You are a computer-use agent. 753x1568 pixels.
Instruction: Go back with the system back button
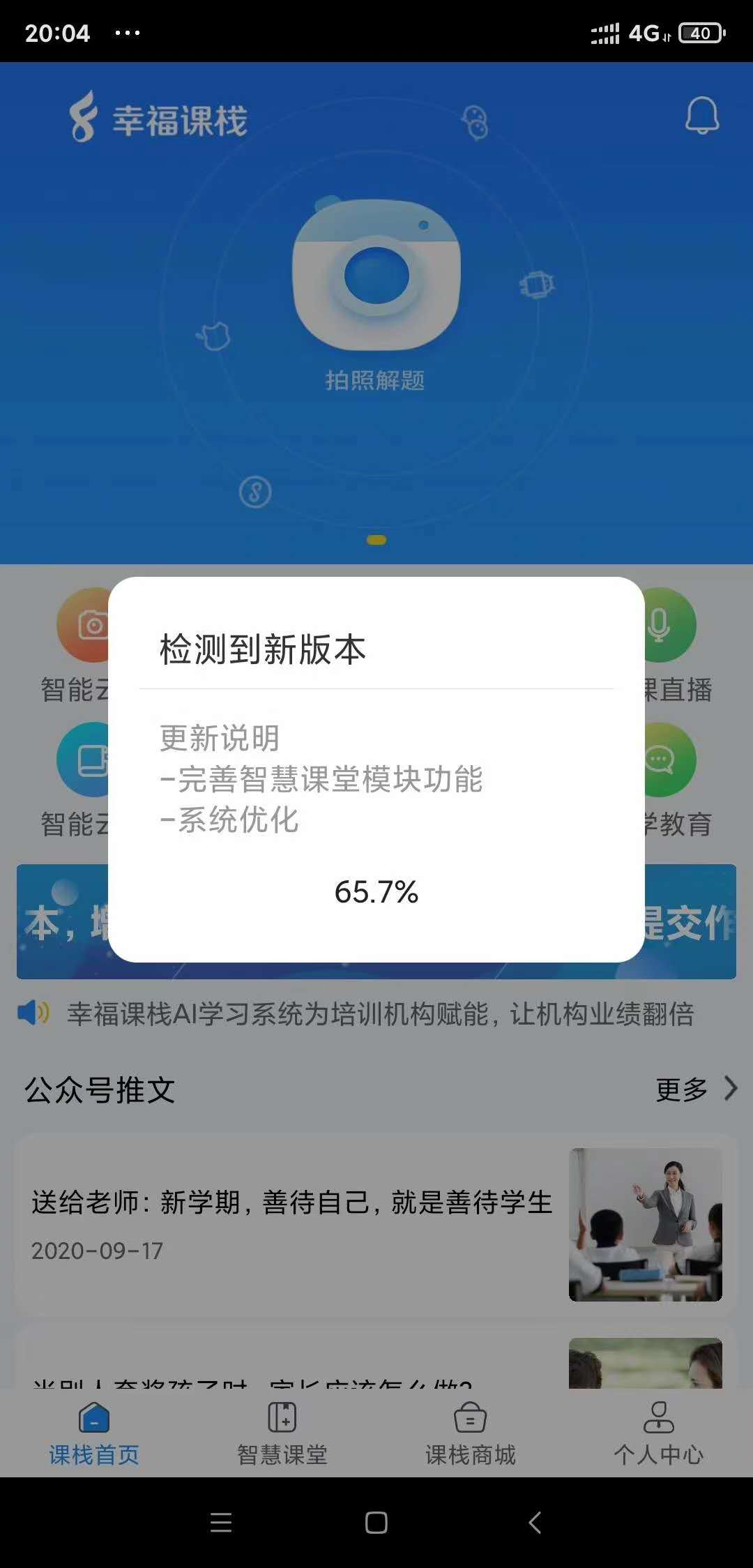click(x=535, y=1522)
